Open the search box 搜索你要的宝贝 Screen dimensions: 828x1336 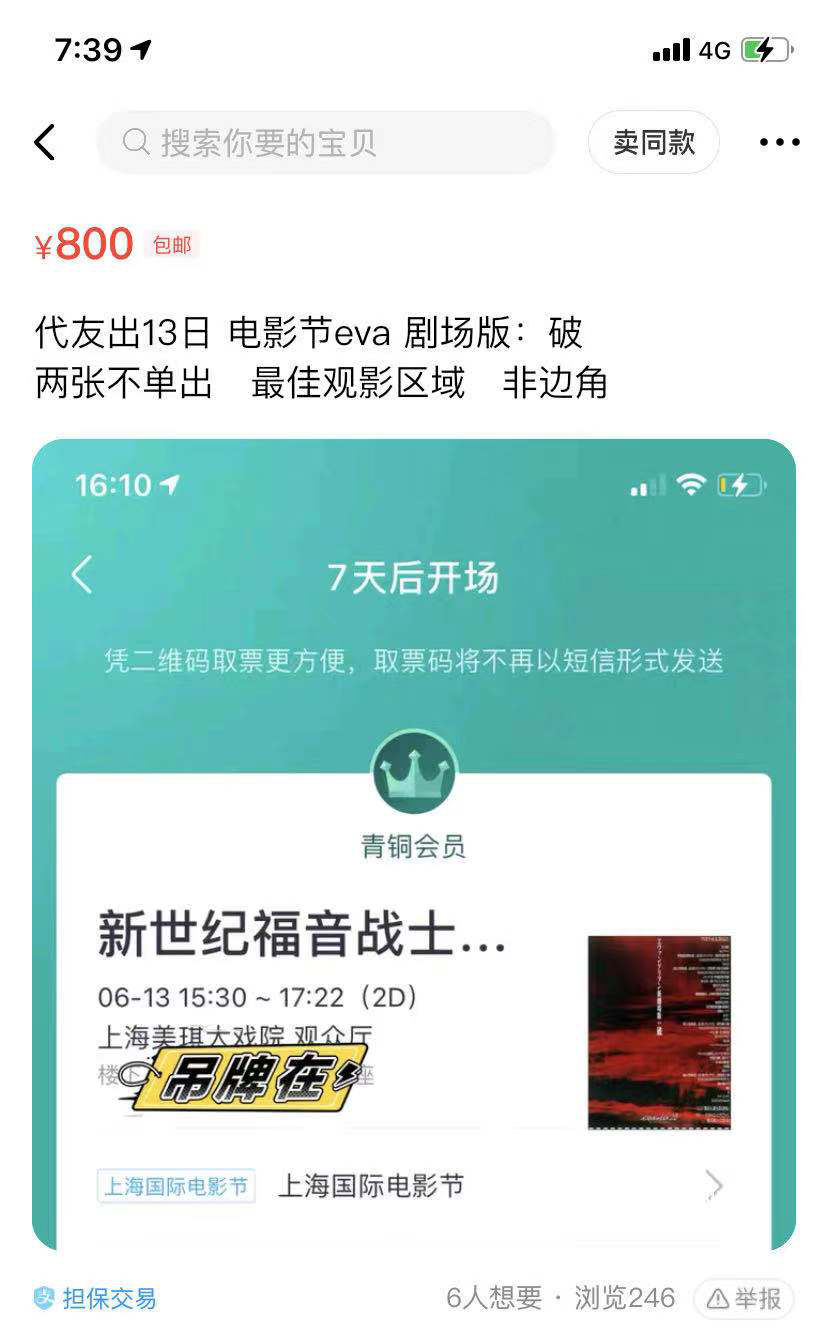[x=325, y=142]
